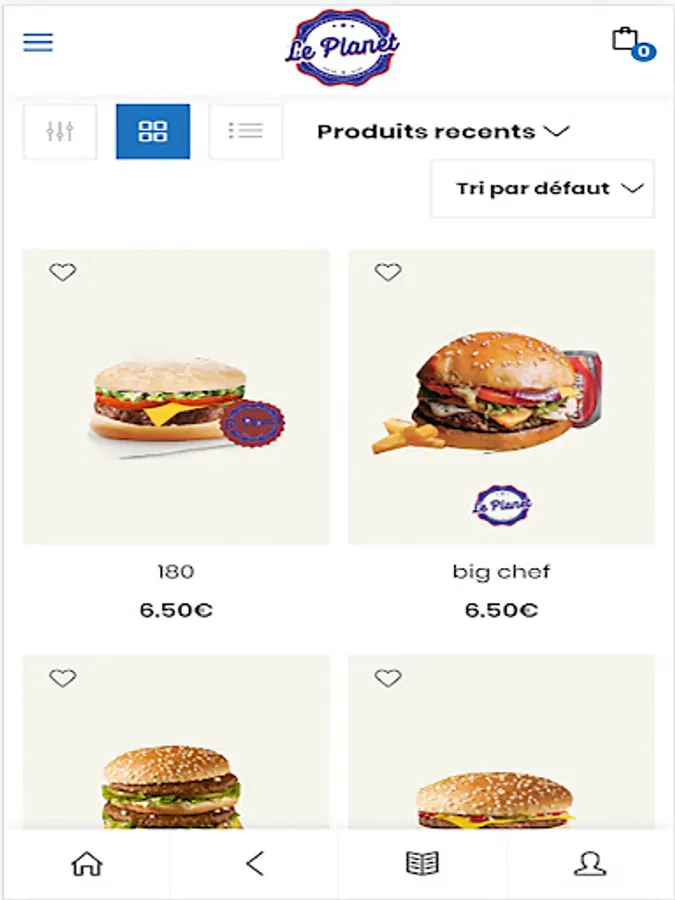675x900 pixels.
Task: Open the big chef product card
Action: [501, 400]
